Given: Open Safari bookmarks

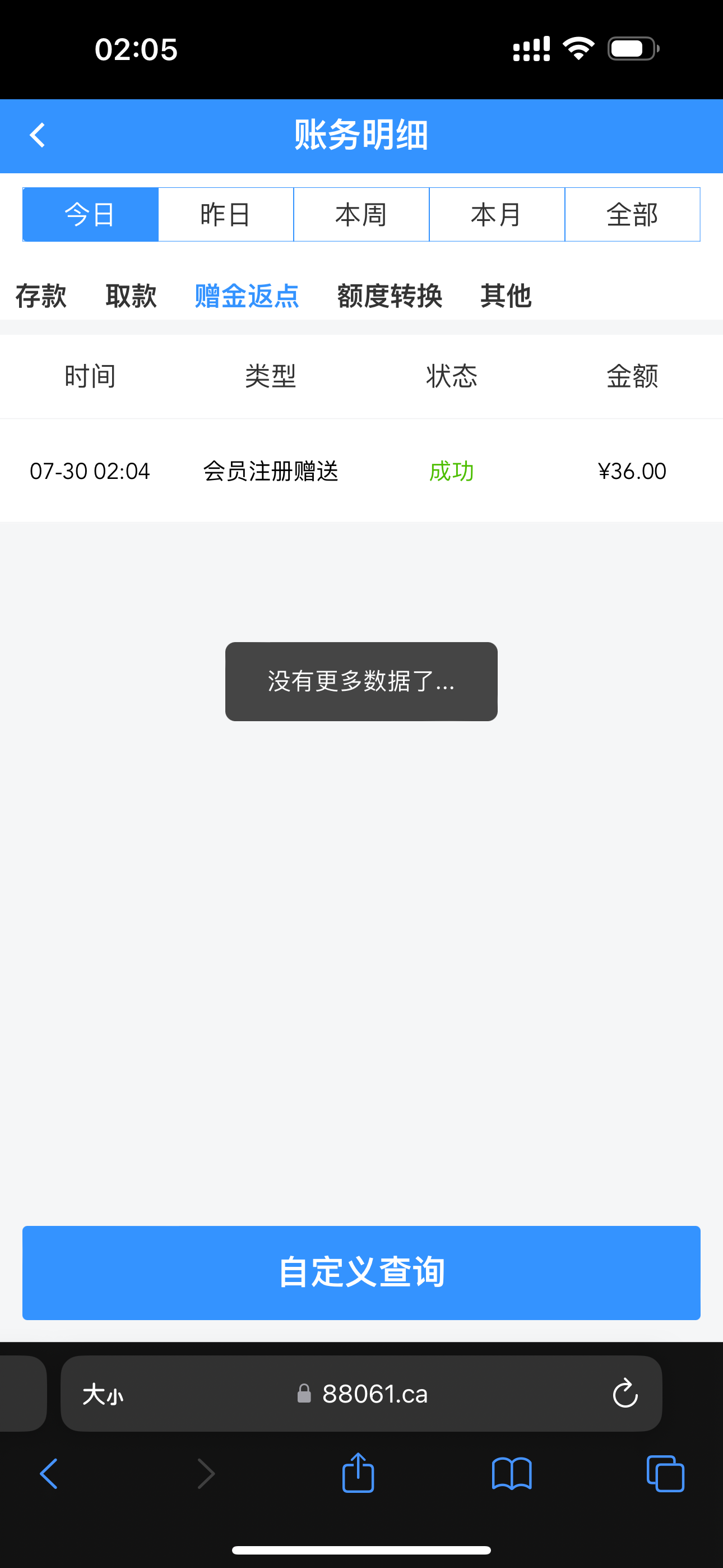Looking at the screenshot, I should pos(512,1474).
